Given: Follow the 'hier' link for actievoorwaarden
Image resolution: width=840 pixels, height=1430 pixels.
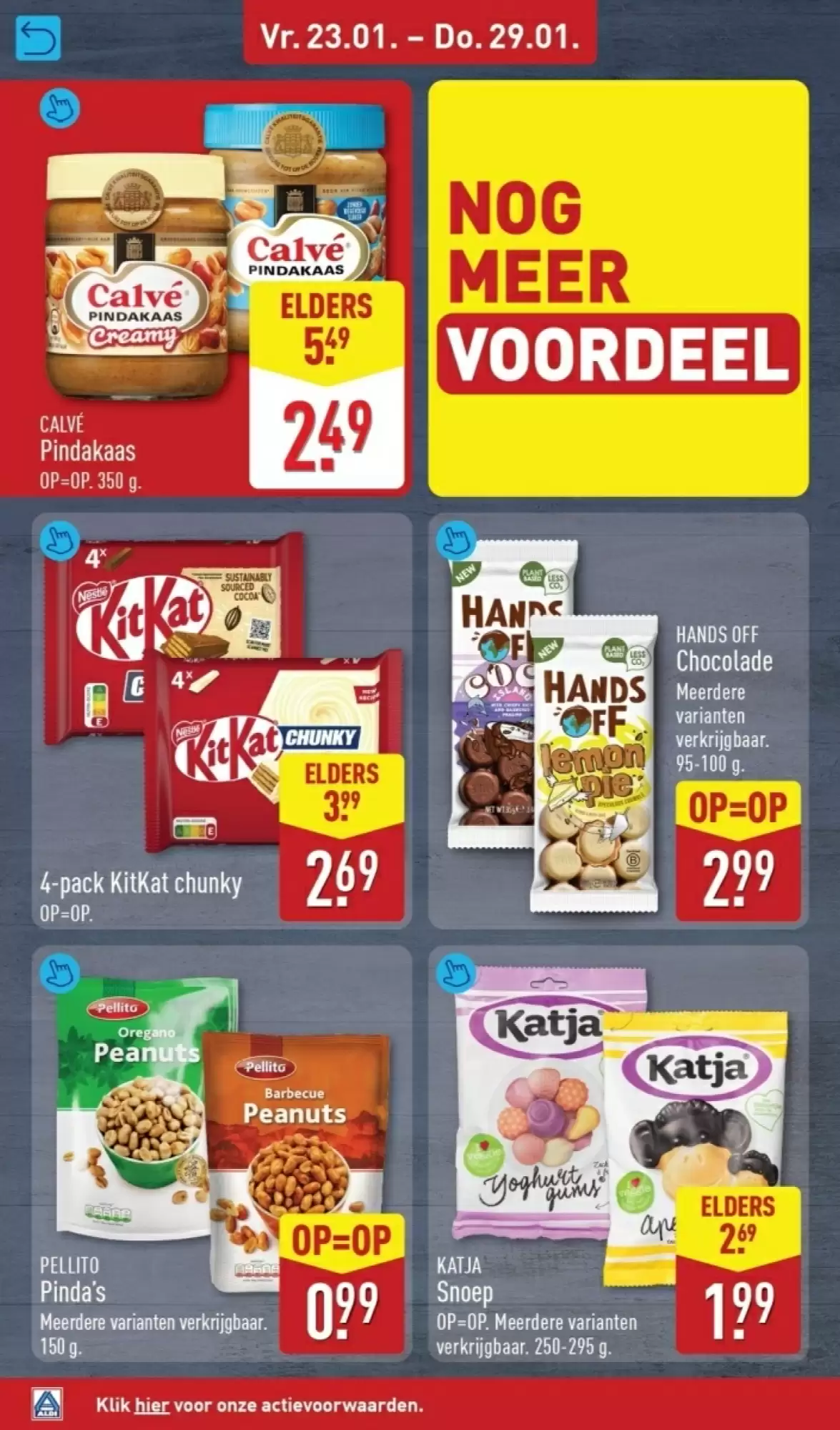Looking at the screenshot, I should tap(151, 1406).
